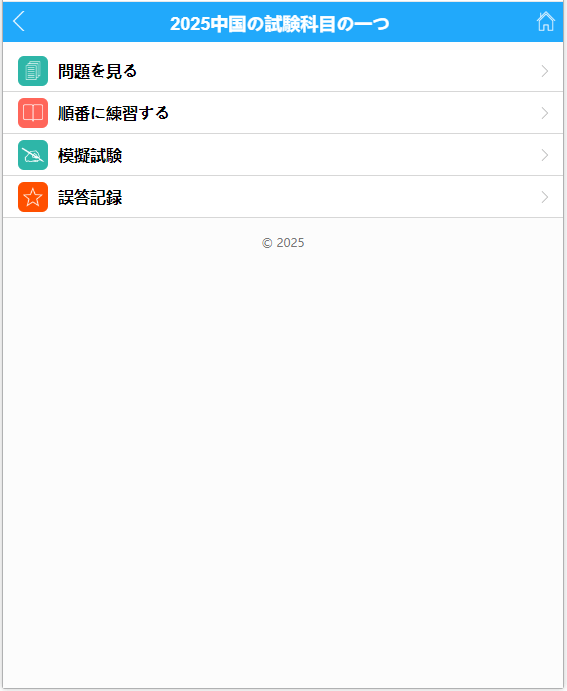Open the home icon in header
The height and width of the screenshot is (691, 567).
(545, 22)
